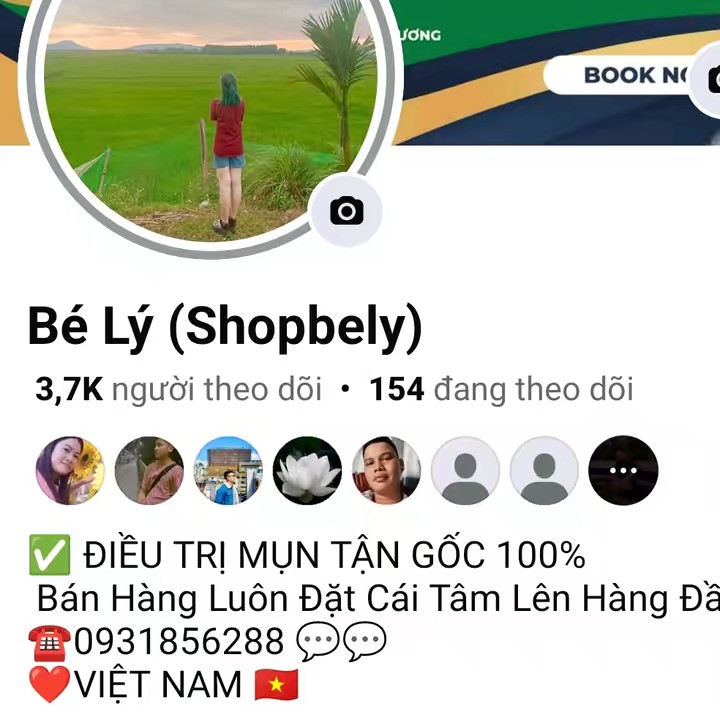Tap the camera icon on the cover photo
This screenshot has width=720, height=720.
tap(711, 80)
